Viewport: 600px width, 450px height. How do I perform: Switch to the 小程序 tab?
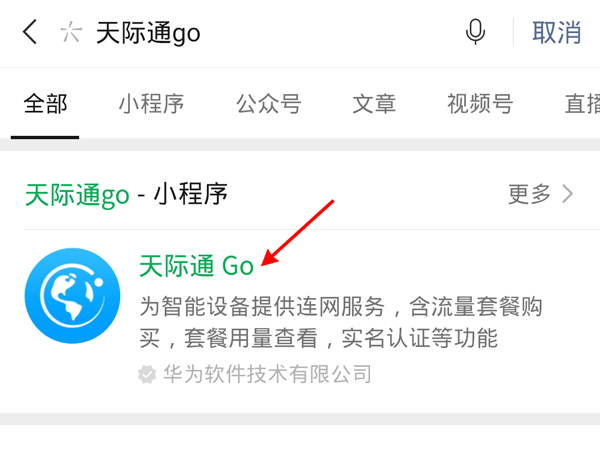click(151, 103)
